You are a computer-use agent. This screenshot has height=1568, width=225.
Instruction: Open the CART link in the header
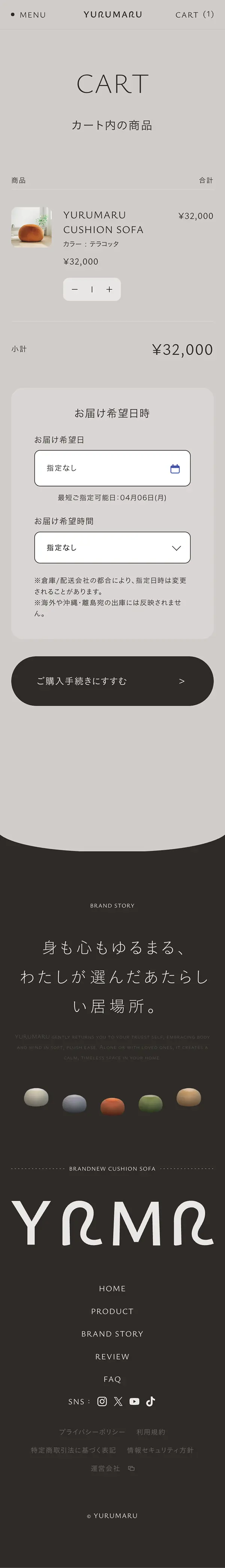194,15
